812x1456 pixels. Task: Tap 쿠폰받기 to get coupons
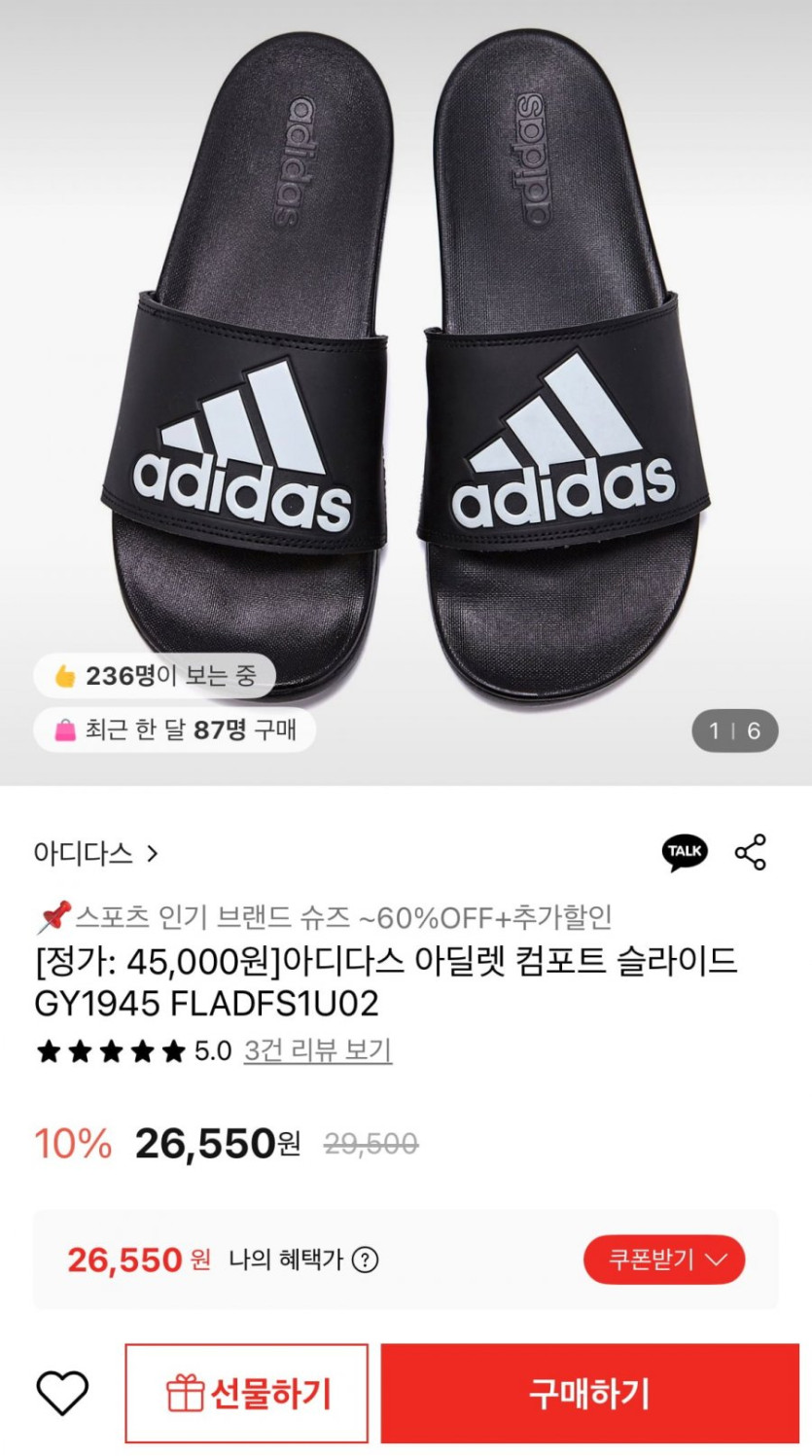coord(664,1260)
